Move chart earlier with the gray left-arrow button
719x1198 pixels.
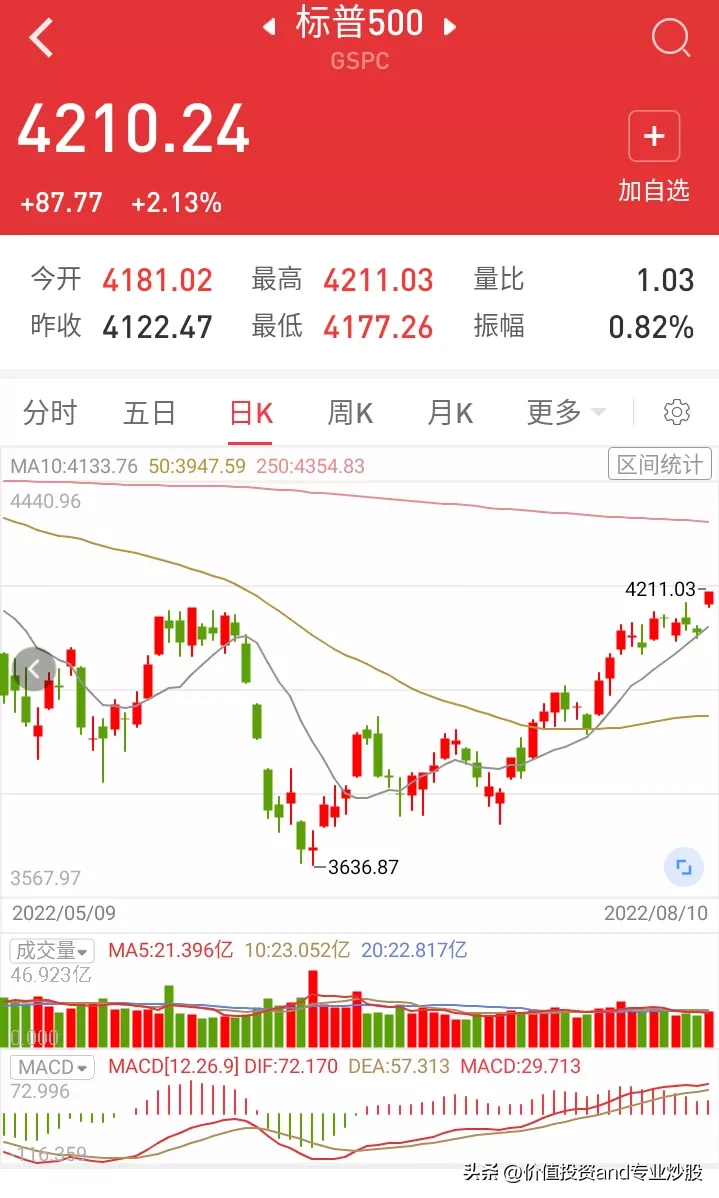[x=34, y=669]
